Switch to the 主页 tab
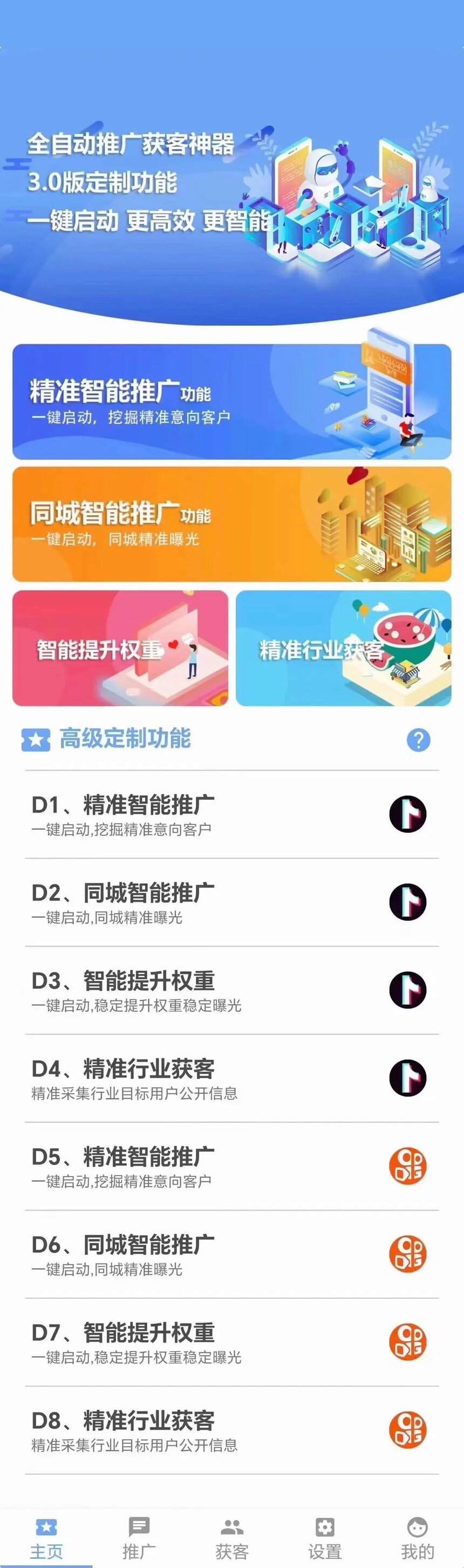 tap(46, 1538)
